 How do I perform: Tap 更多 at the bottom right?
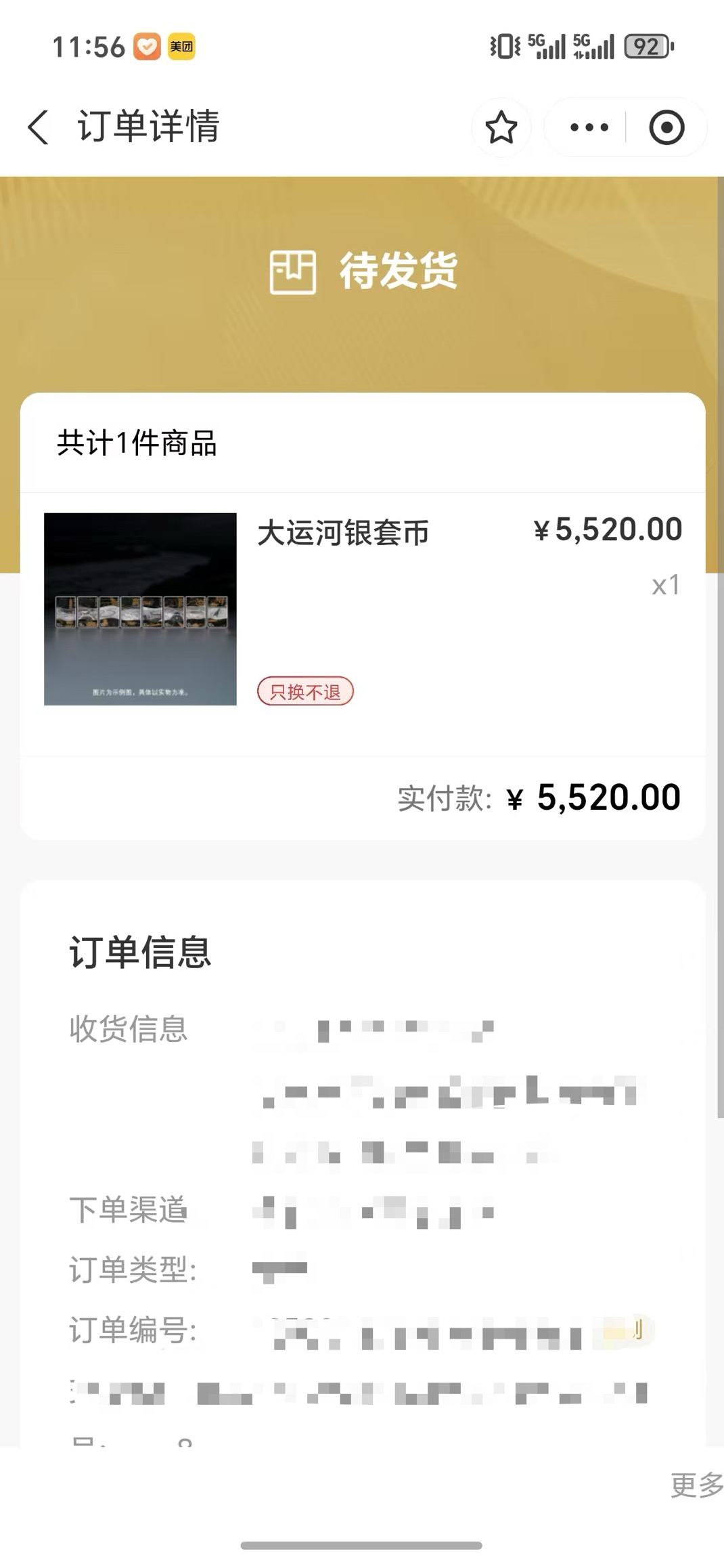coord(696,1485)
